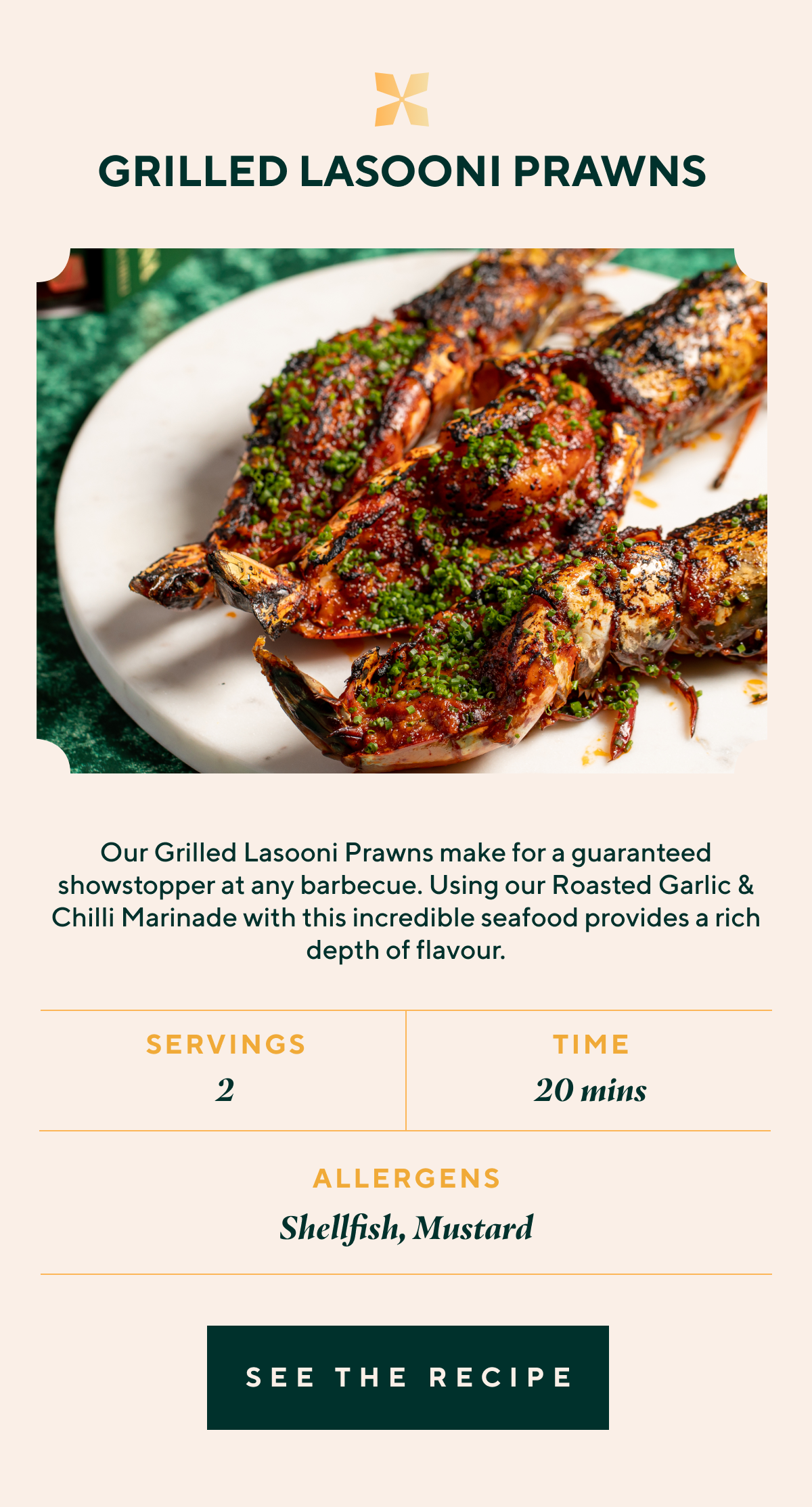812x1507 pixels.
Task: Click the recipe description paragraph
Action: click(406, 904)
